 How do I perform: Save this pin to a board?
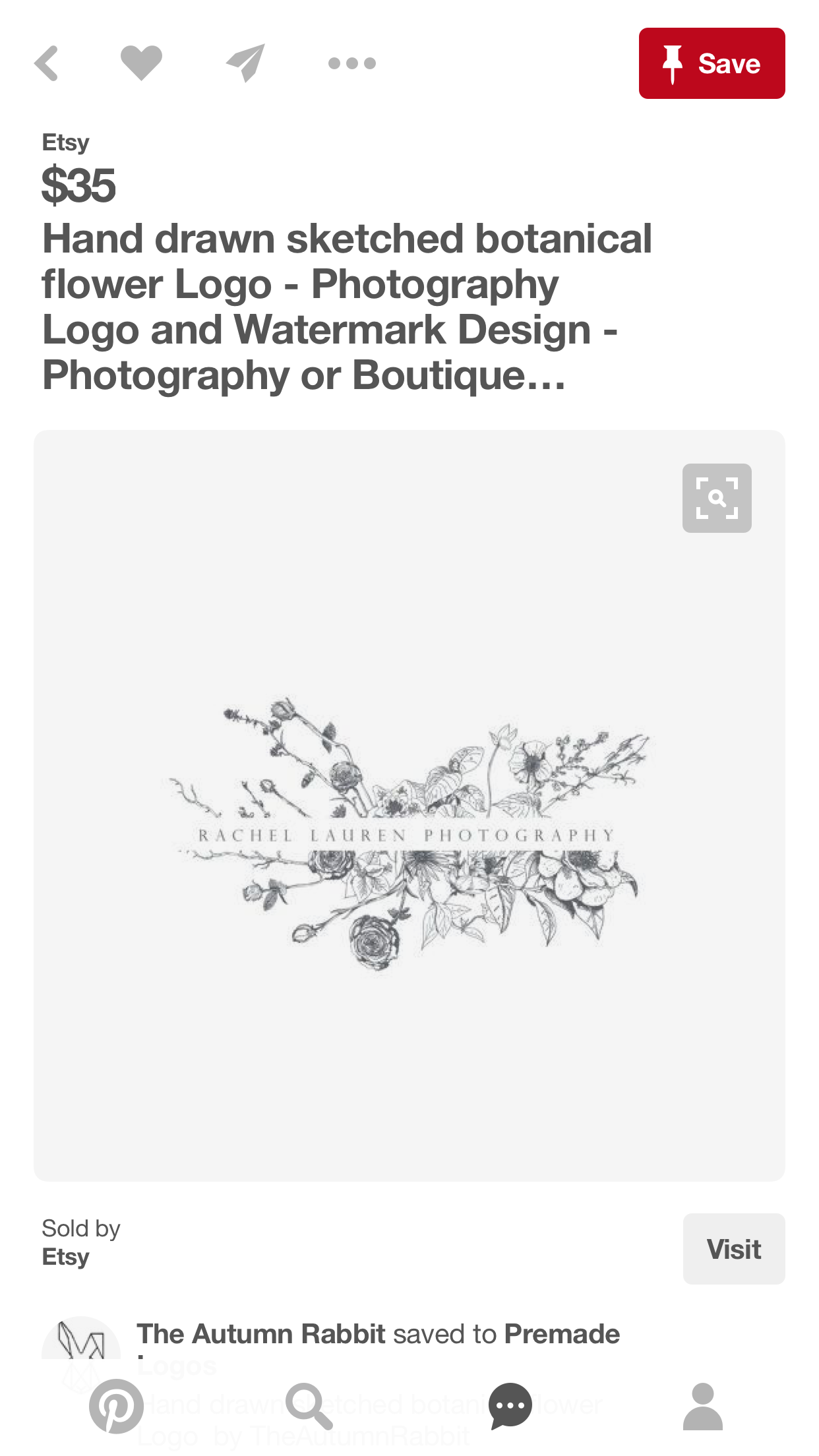tap(712, 63)
